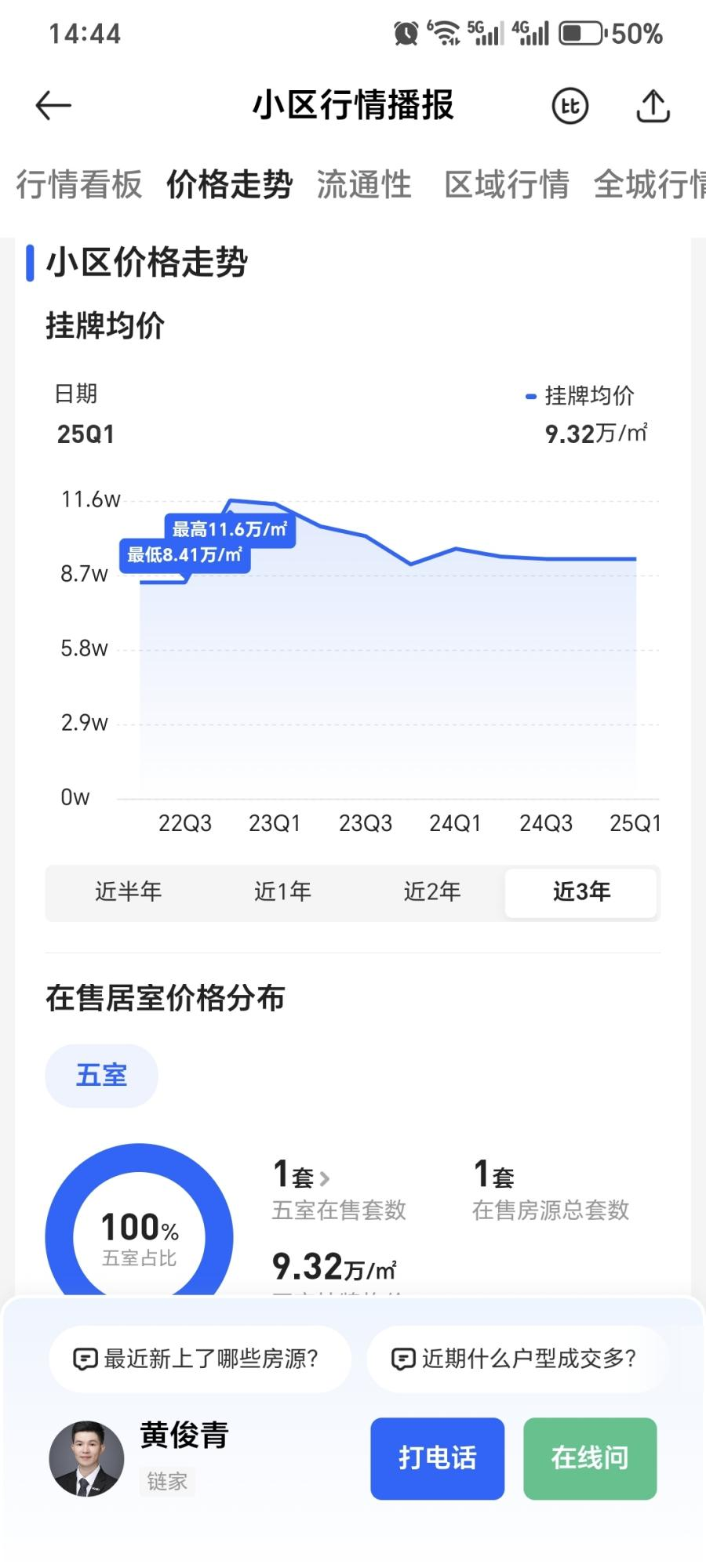The image size is (706, 1568).
Task: Tap the 打电话 call button
Action: [437, 1457]
